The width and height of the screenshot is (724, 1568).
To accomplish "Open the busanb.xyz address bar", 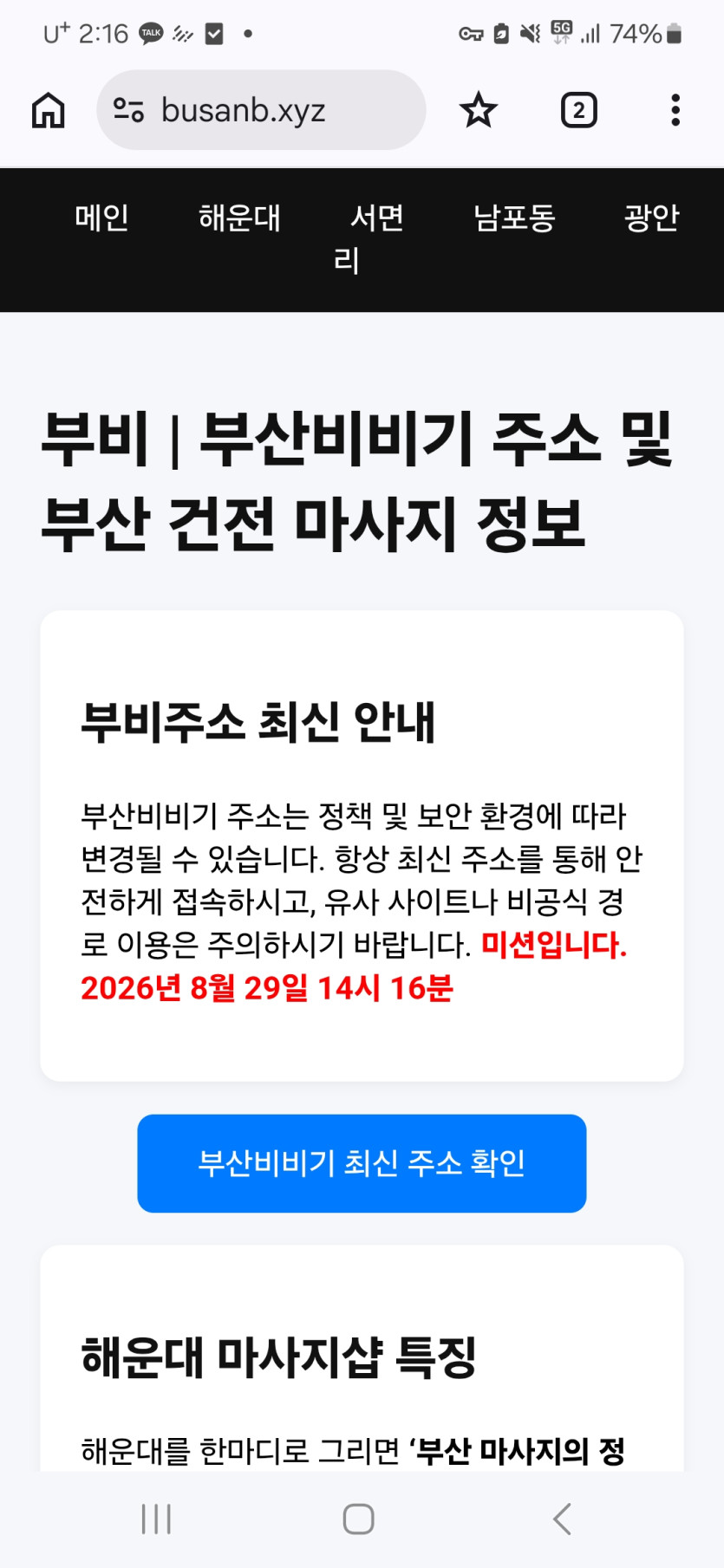I will pyautogui.click(x=261, y=110).
